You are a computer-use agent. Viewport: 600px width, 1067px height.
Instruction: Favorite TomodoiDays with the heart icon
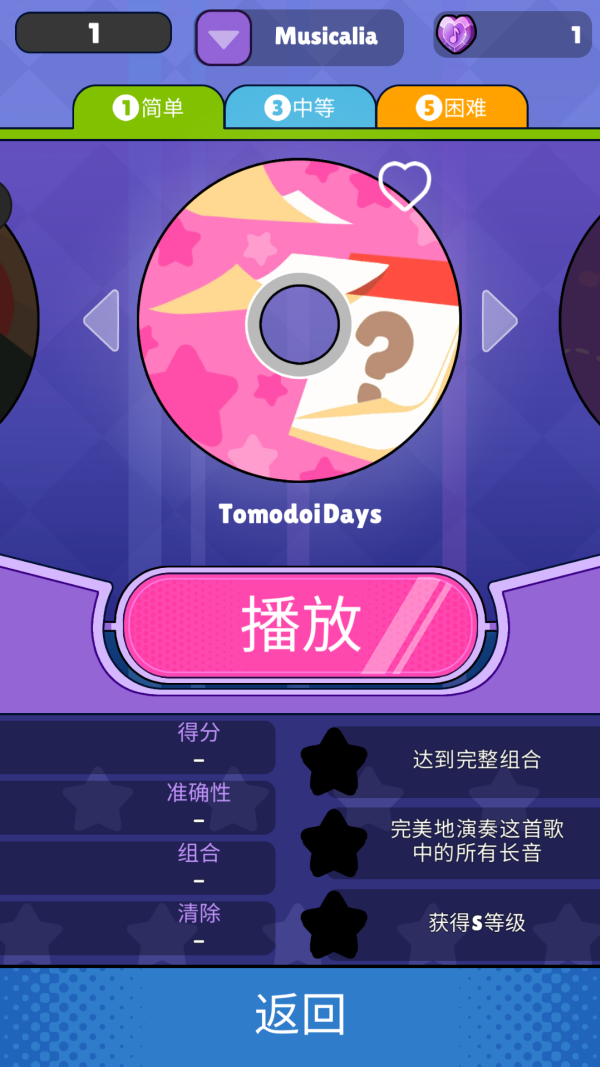click(x=405, y=186)
